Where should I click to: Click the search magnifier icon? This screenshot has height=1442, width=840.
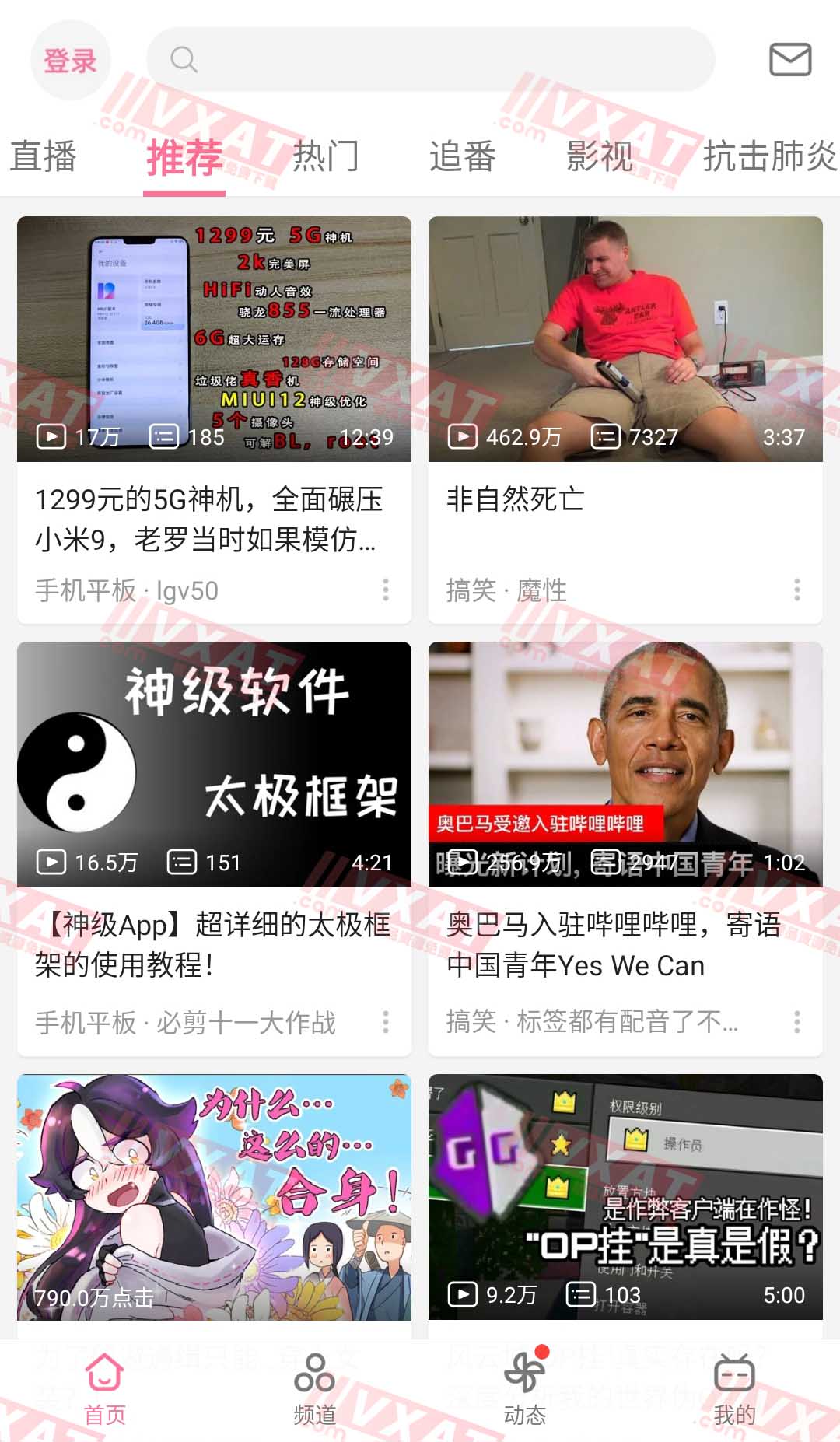coord(184,58)
